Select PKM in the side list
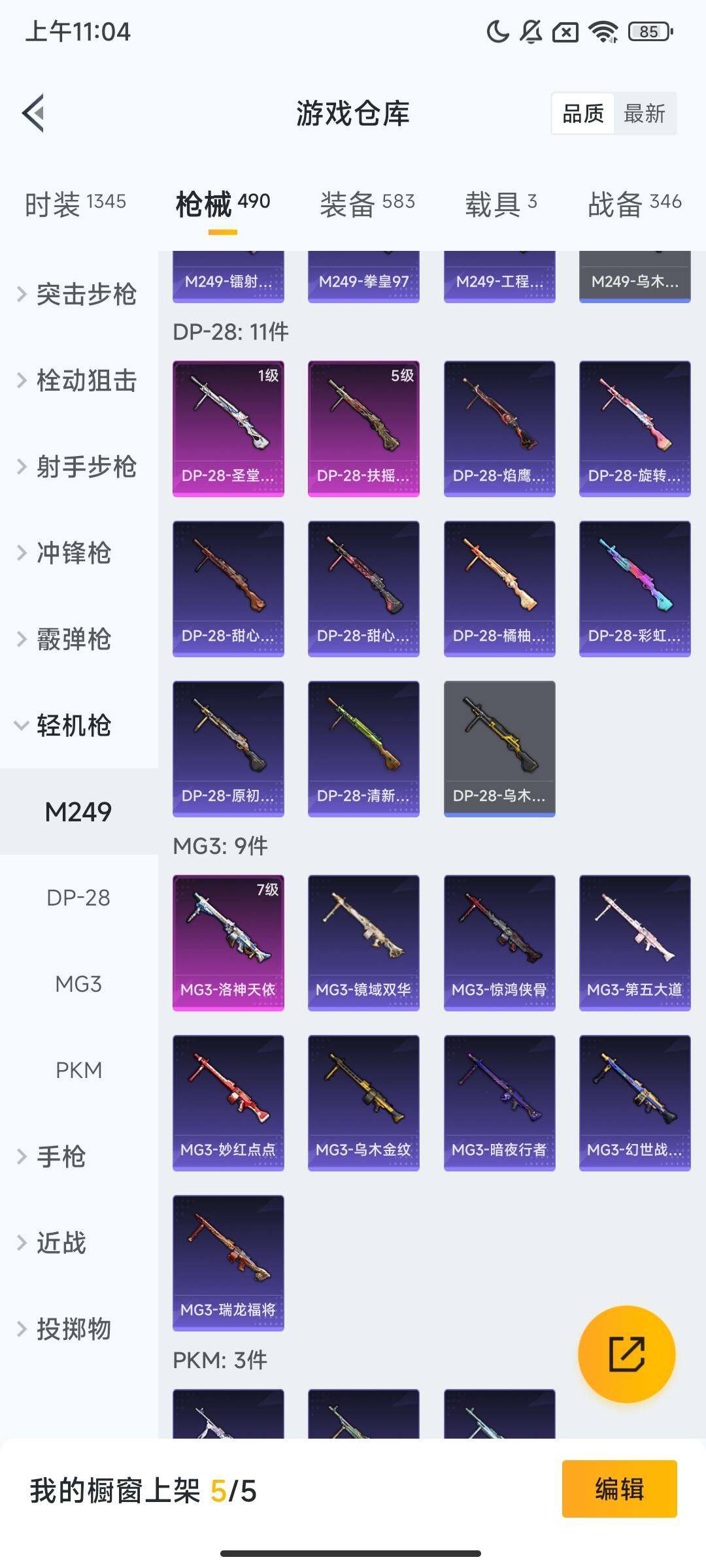 (x=78, y=1070)
